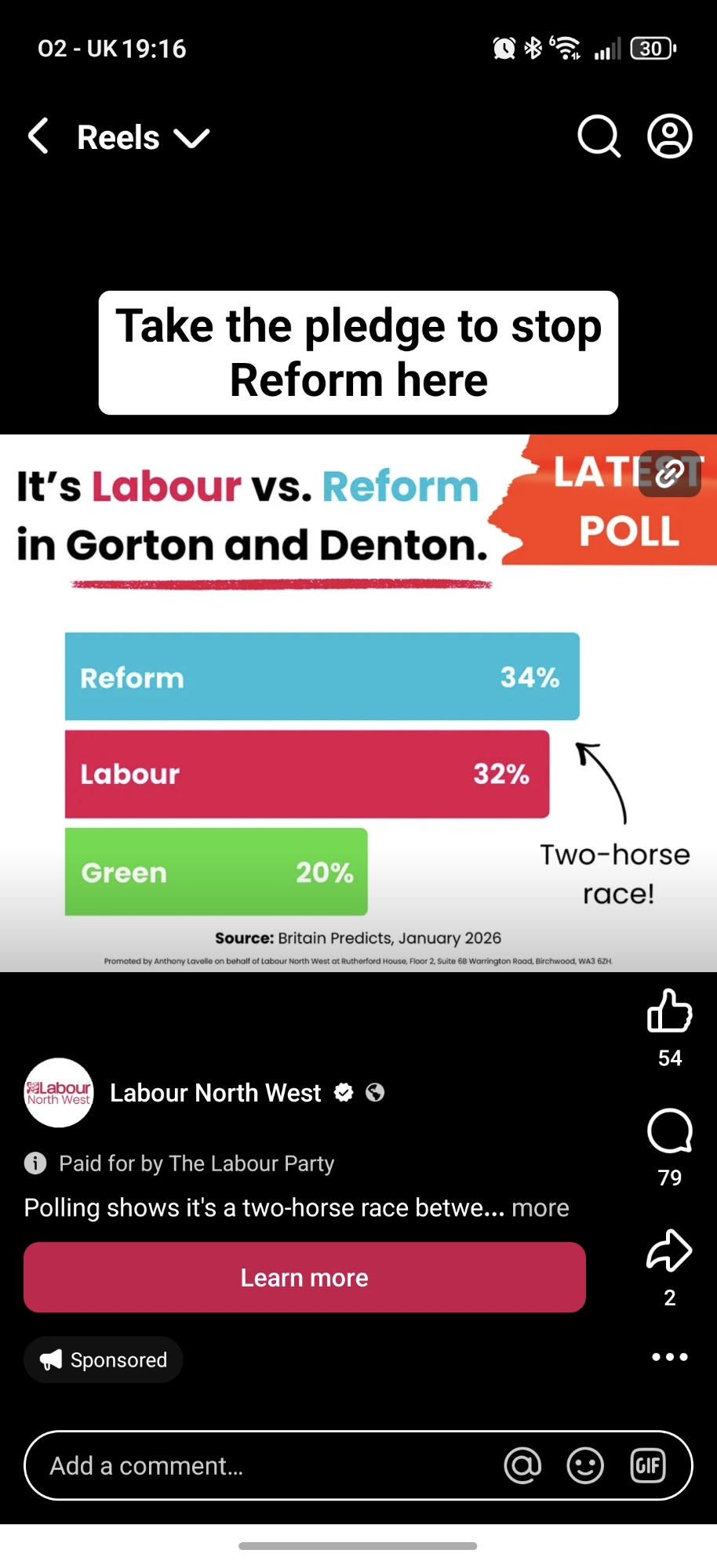Share this reel
The height and width of the screenshot is (1568, 717).
coord(669,1250)
